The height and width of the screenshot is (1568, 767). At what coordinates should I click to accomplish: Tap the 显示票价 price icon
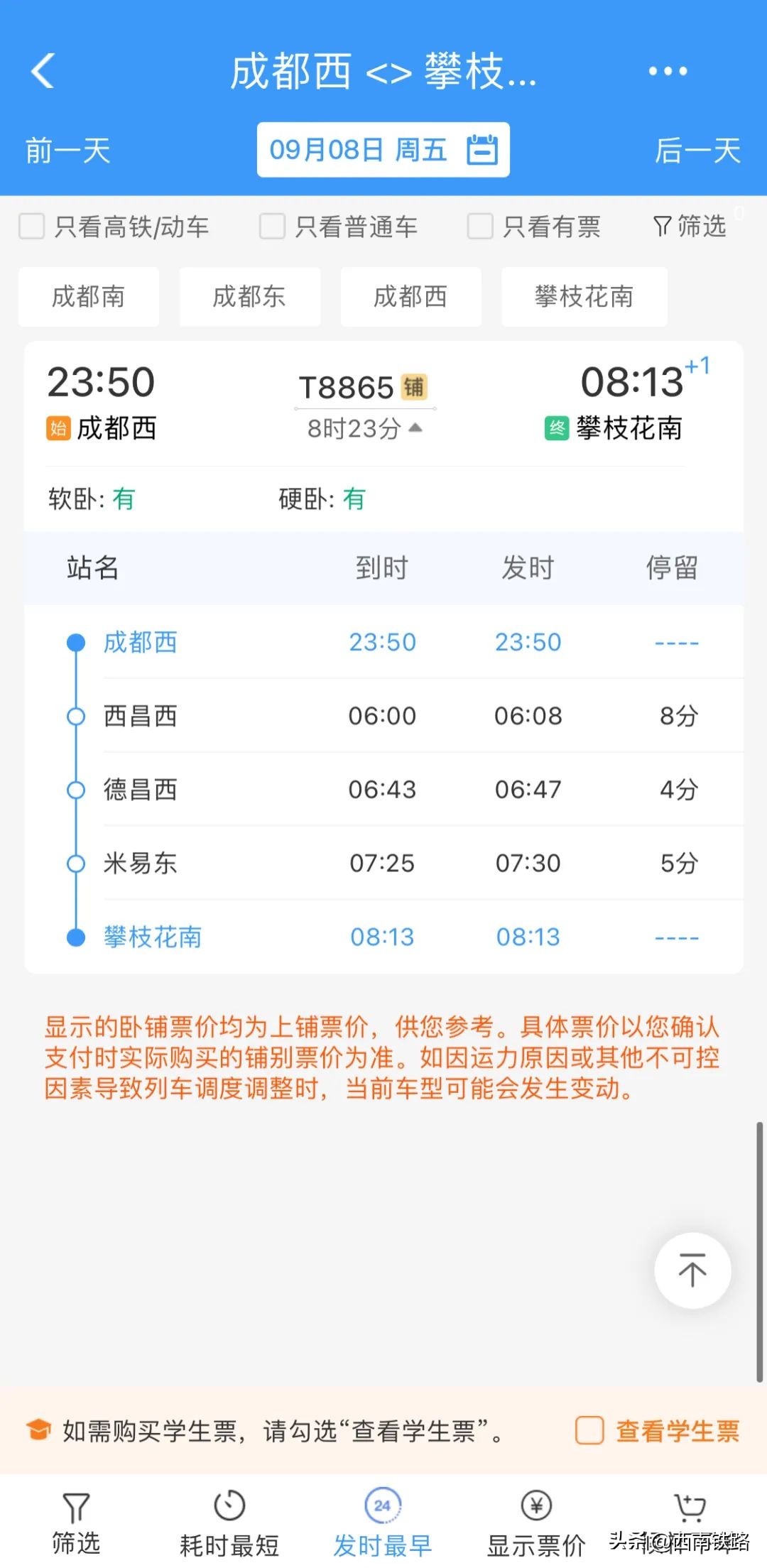pos(534,1507)
